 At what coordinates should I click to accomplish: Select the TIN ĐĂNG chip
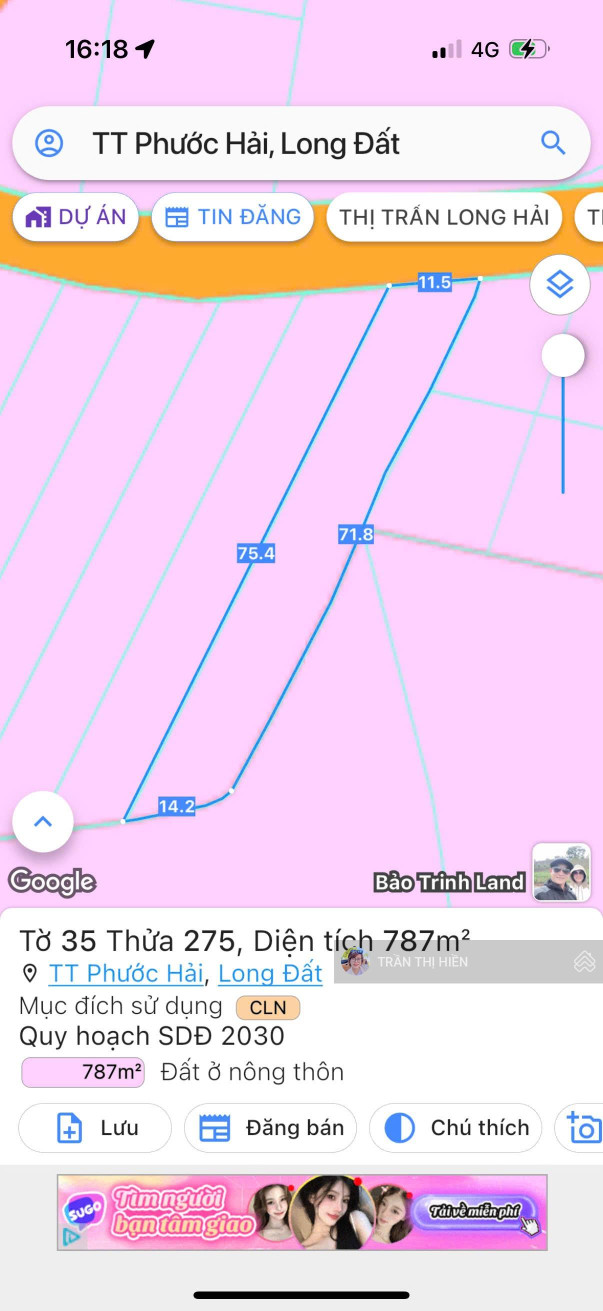coord(233,217)
